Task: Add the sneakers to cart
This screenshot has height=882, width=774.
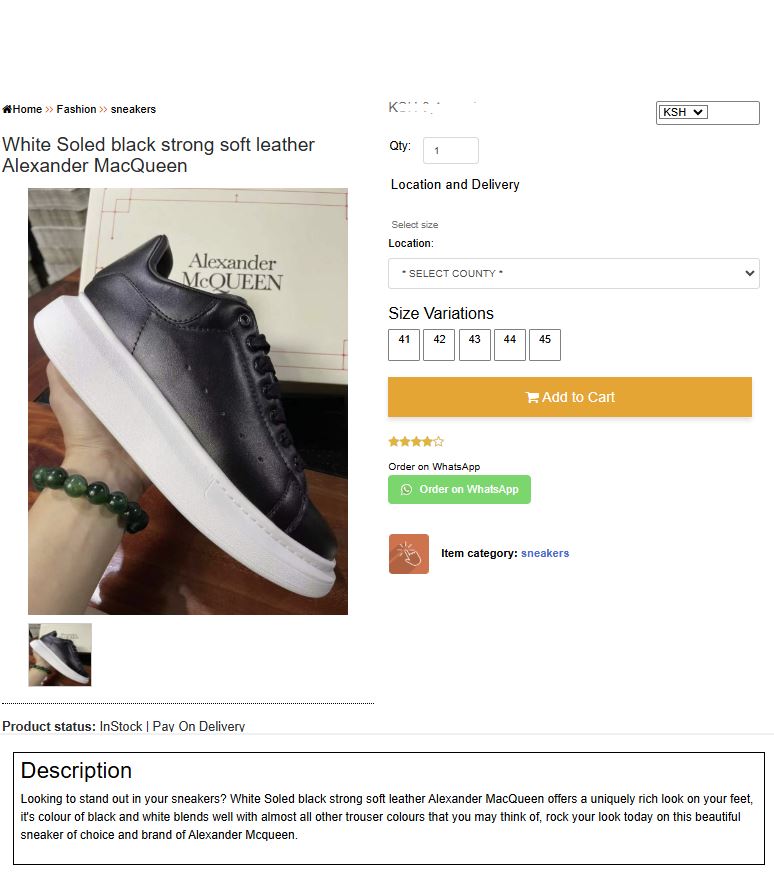Action: tap(570, 397)
